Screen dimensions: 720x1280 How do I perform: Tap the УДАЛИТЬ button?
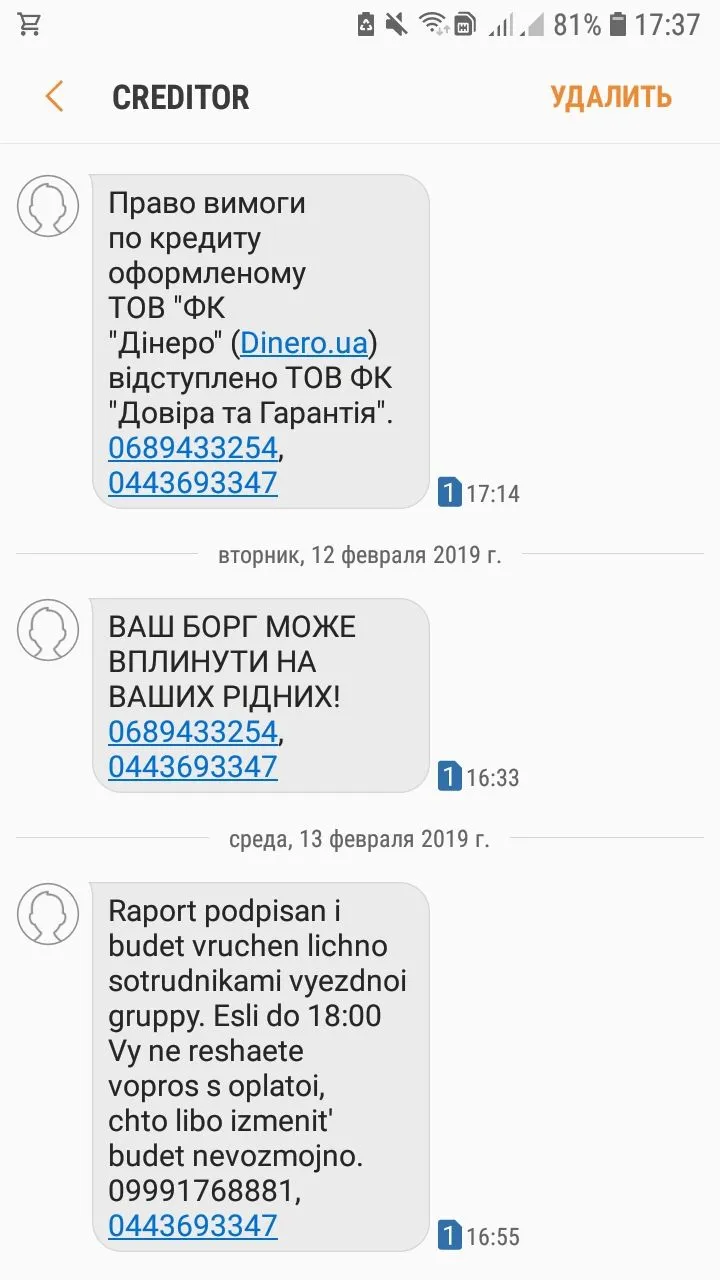(x=610, y=97)
